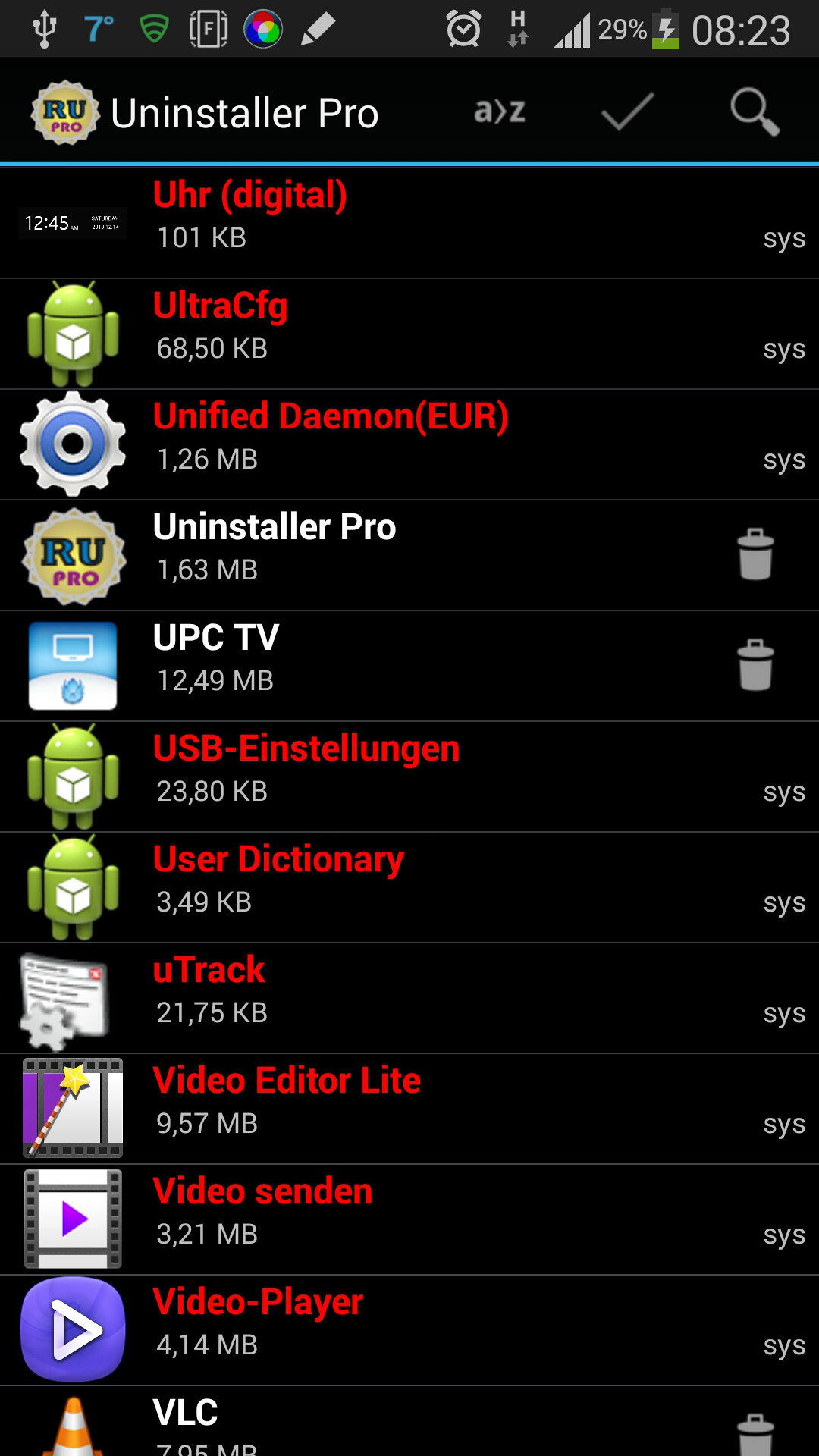Open the Uninstaller Pro list row
Image resolution: width=819 pixels, height=1456 pixels.
409,555
